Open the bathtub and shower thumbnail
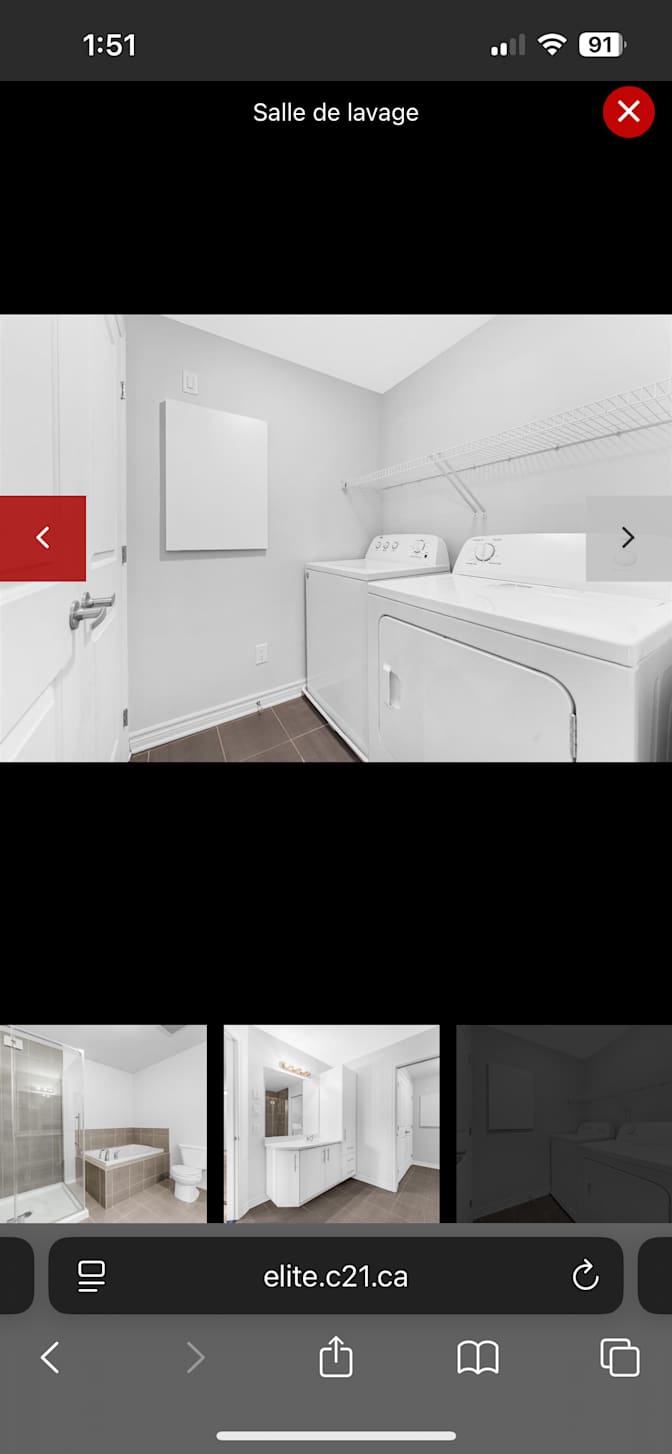672x1454 pixels. pos(103,1123)
